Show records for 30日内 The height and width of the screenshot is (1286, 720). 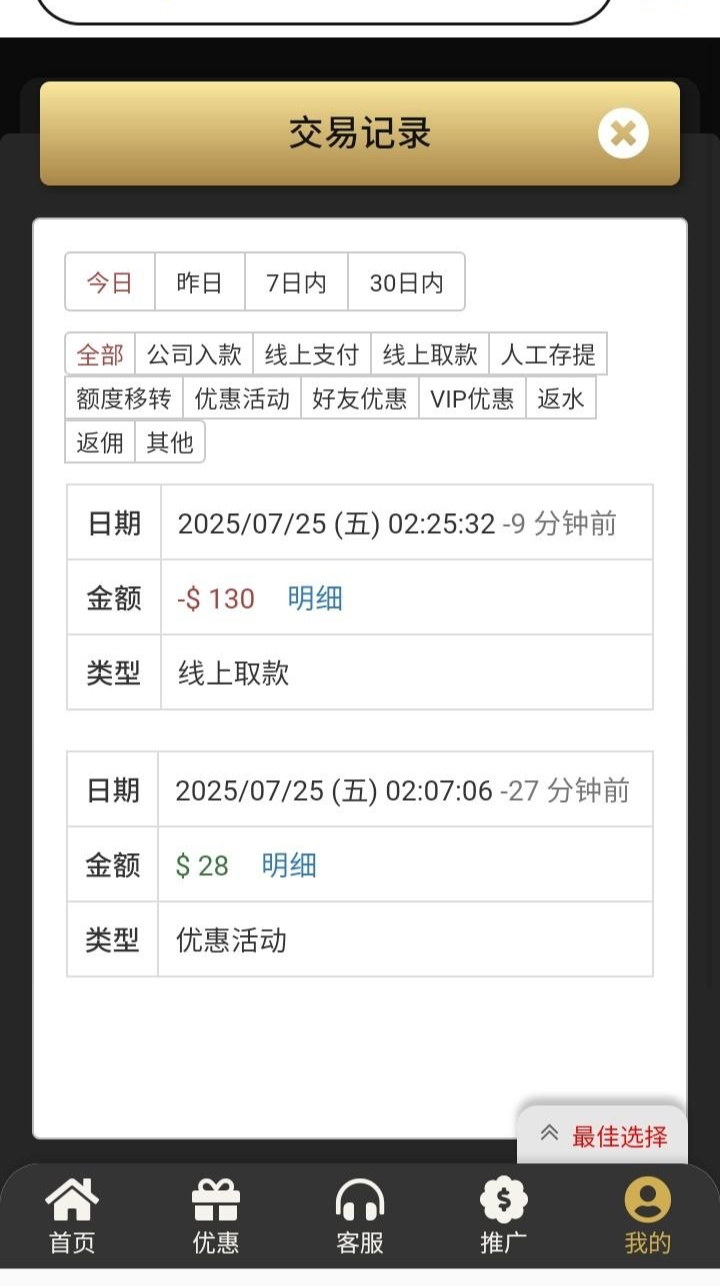tap(406, 283)
